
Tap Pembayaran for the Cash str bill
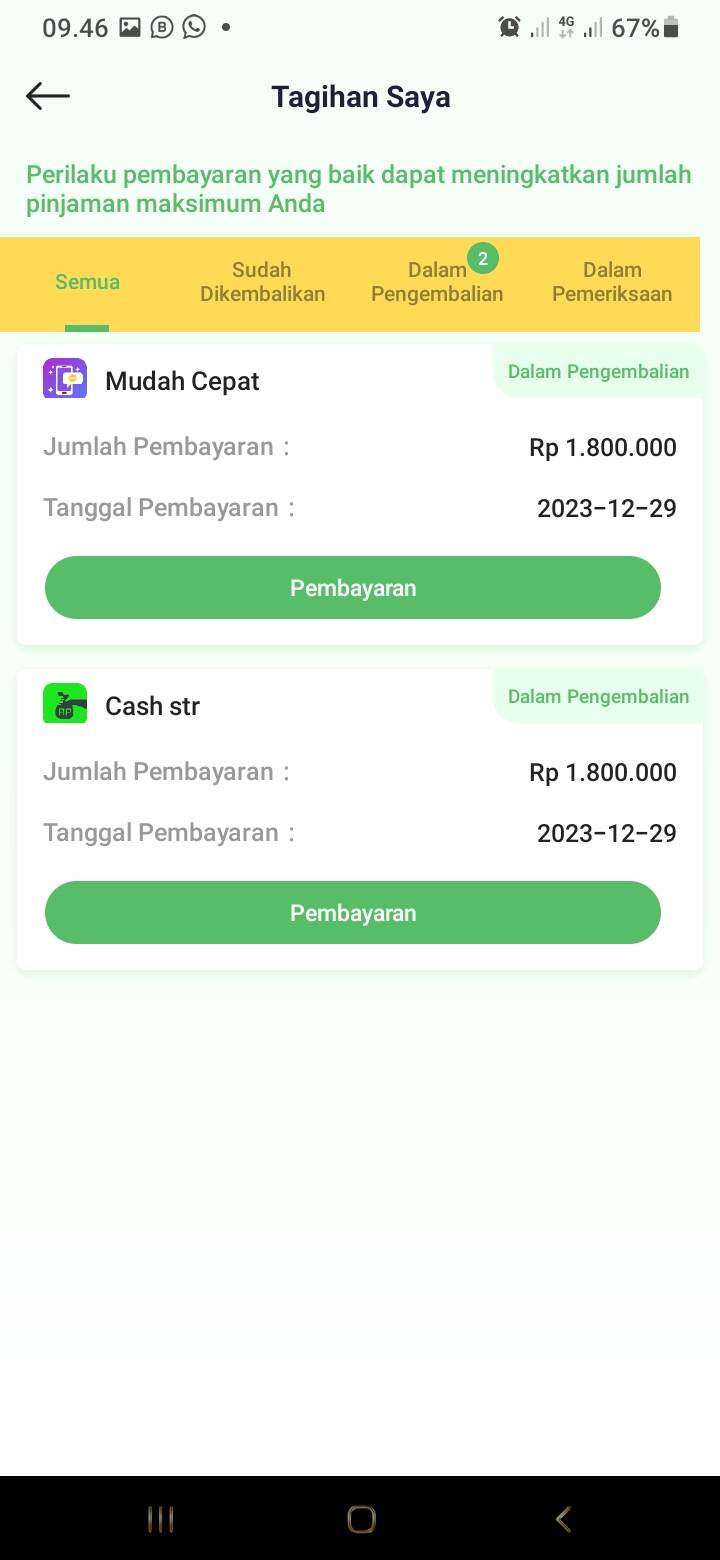353,913
